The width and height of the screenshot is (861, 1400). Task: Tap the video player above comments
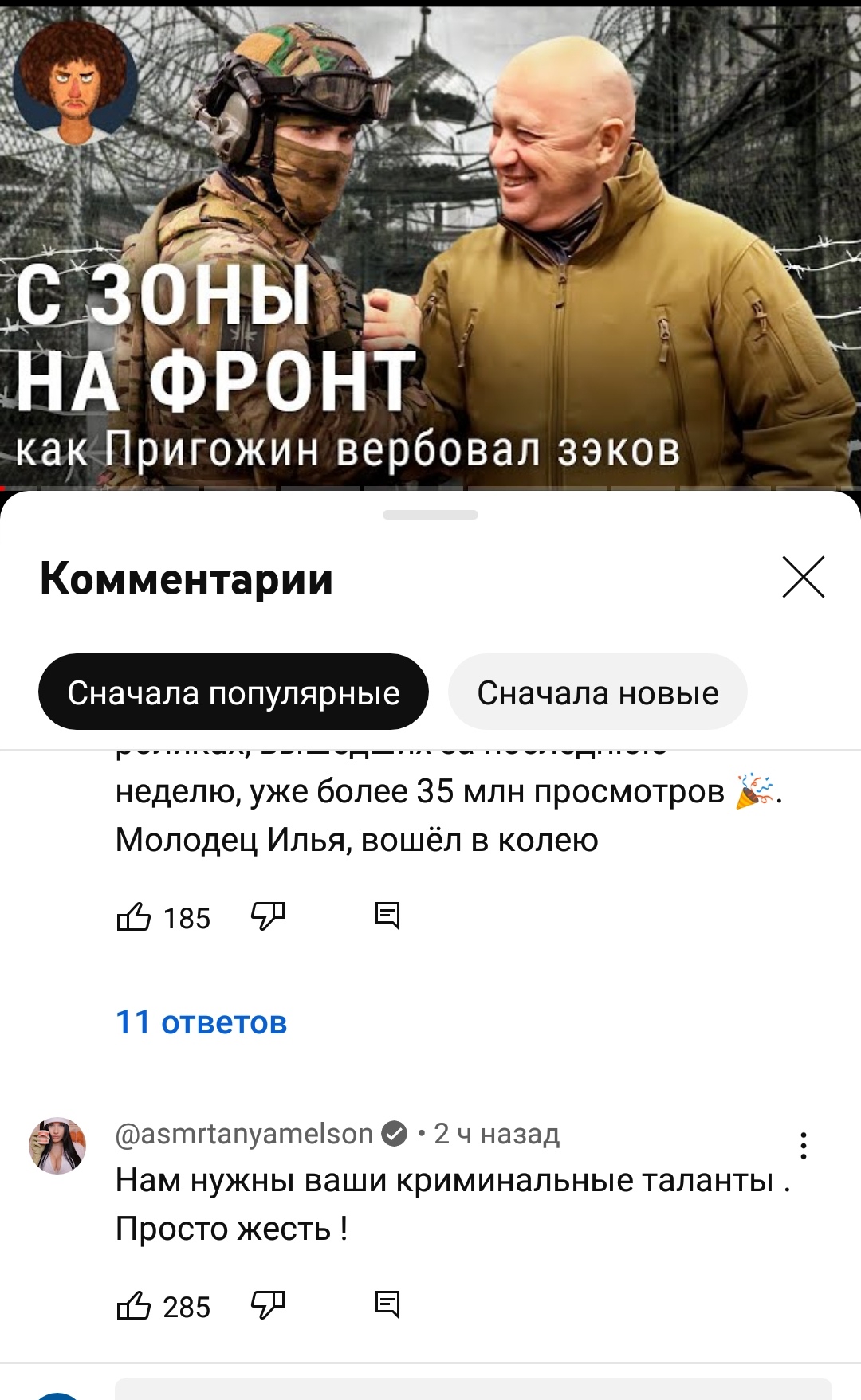[431, 247]
